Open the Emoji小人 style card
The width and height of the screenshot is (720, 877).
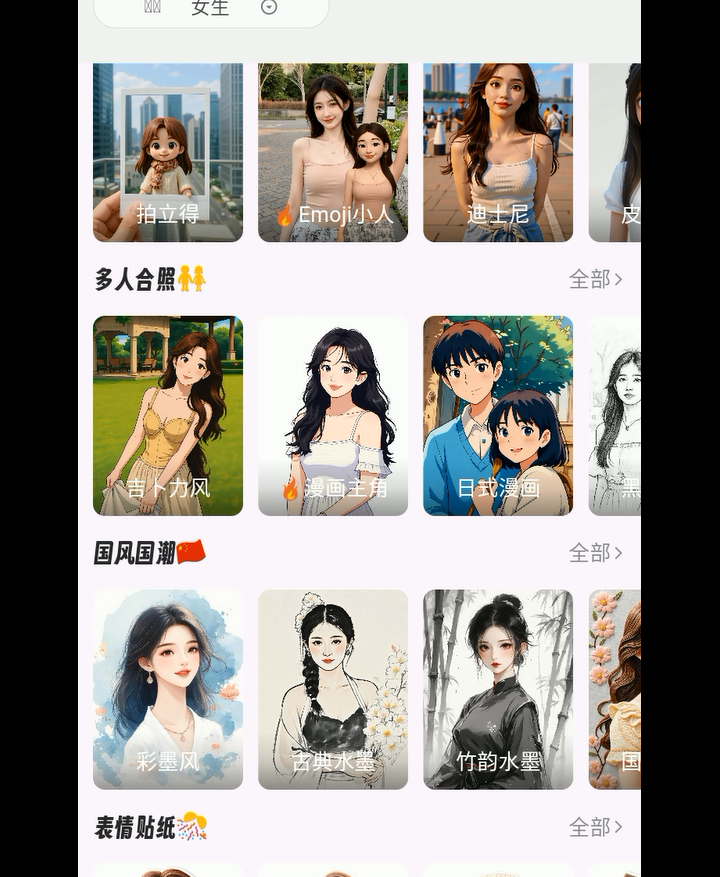[333, 152]
